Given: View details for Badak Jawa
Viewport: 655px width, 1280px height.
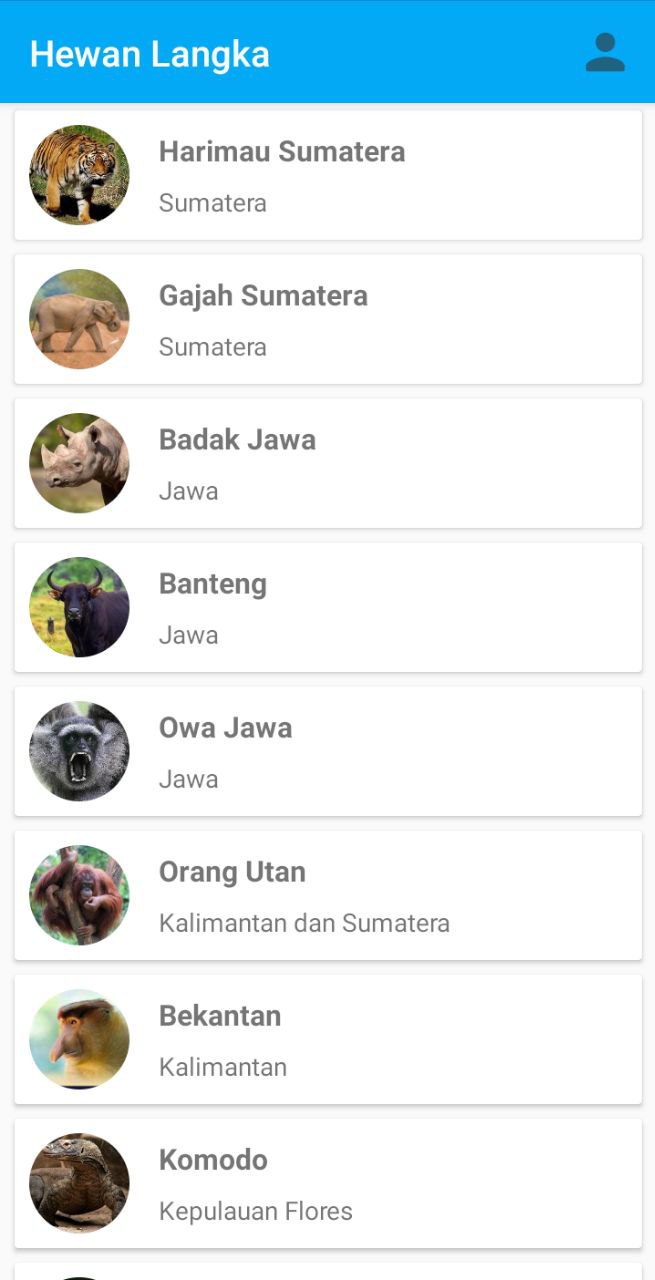Looking at the screenshot, I should (328, 464).
